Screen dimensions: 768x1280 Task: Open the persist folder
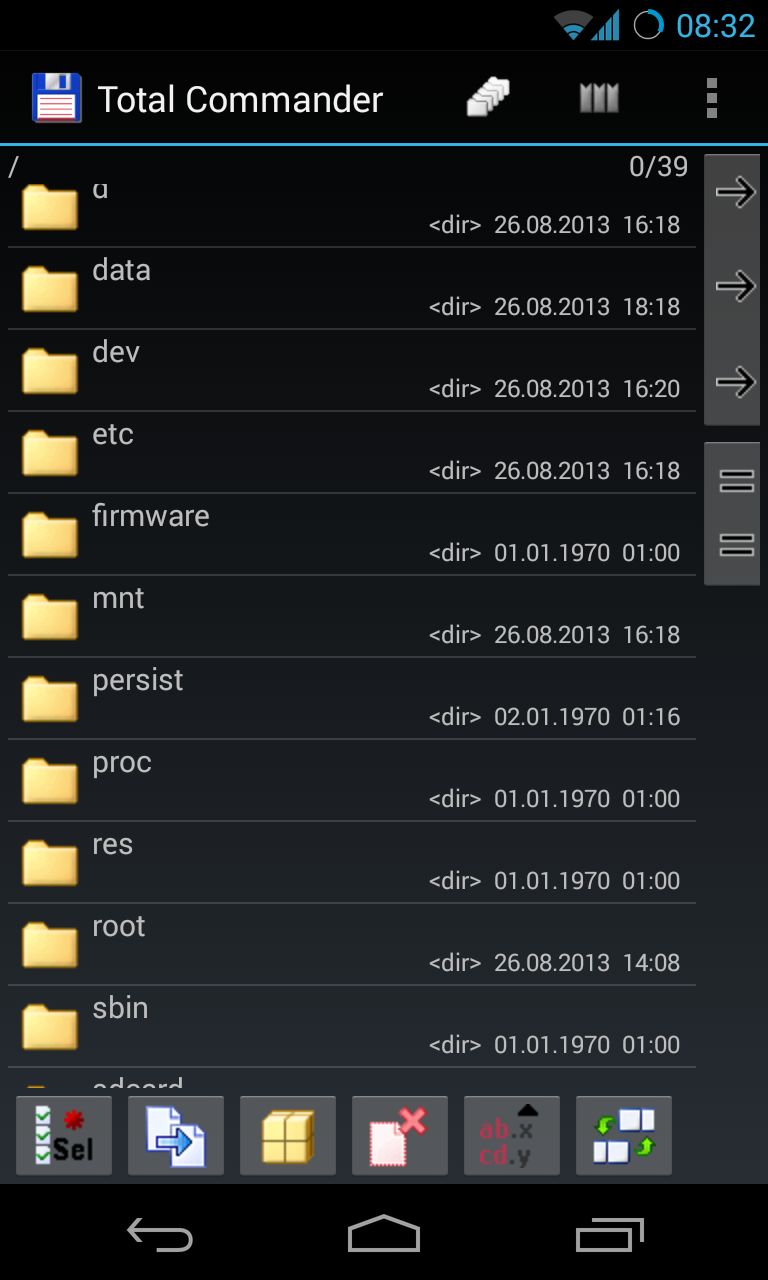352,699
